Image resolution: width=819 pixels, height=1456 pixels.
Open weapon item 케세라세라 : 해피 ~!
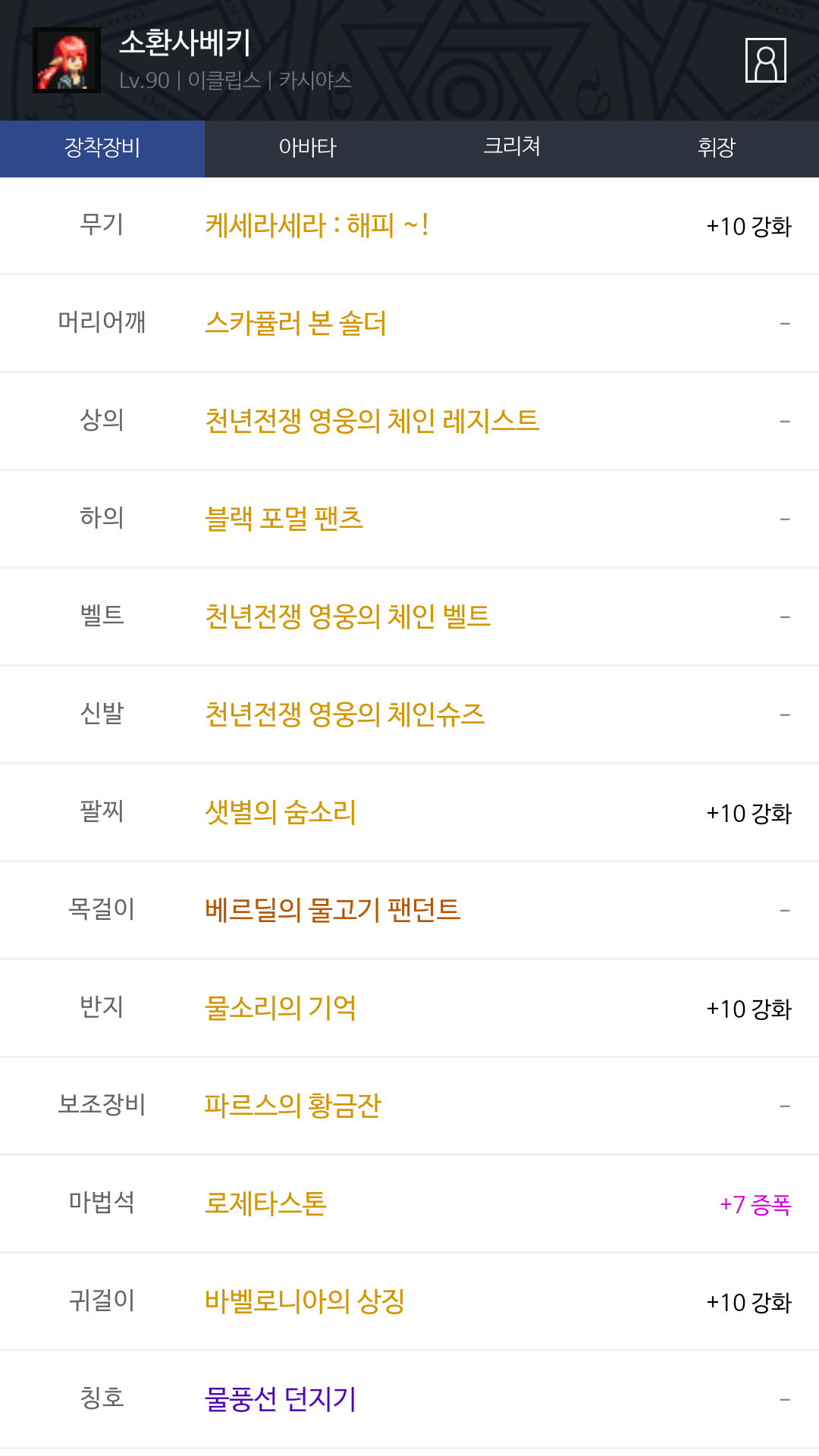click(x=317, y=226)
